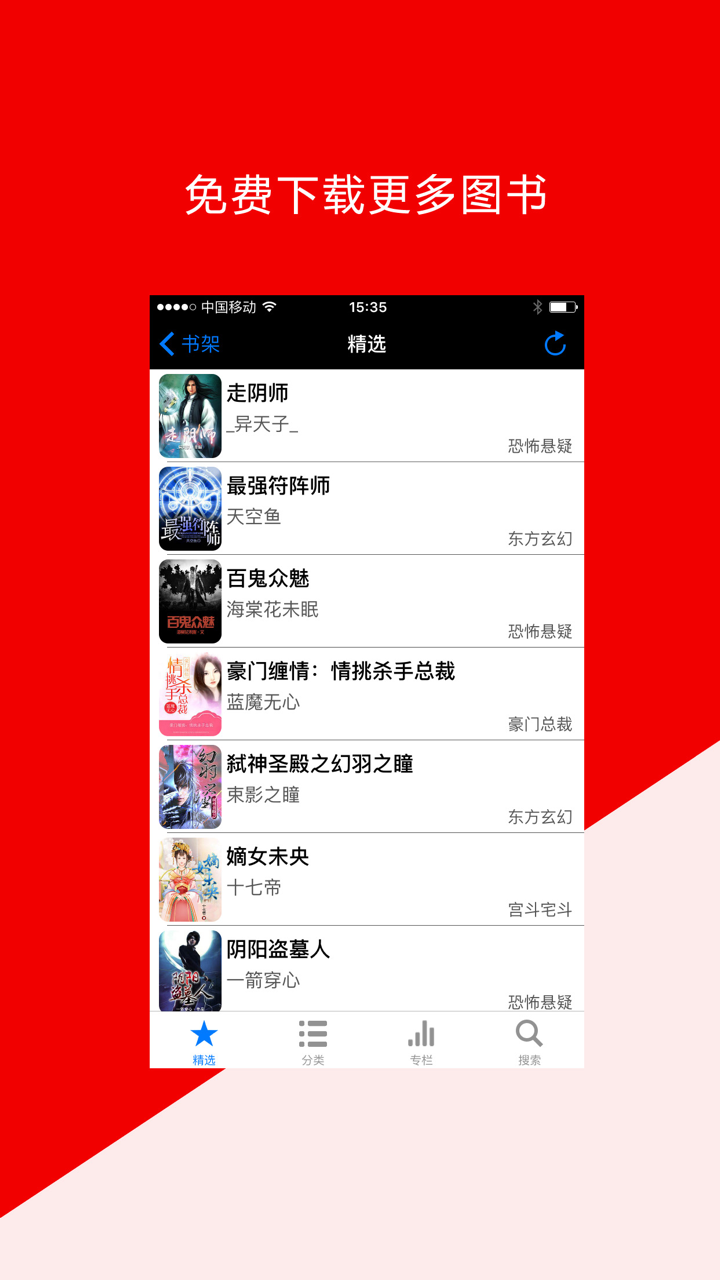Image resolution: width=720 pixels, height=1280 pixels.
Task: Open 百鬼众魅 from the featured list
Action: click(x=370, y=600)
